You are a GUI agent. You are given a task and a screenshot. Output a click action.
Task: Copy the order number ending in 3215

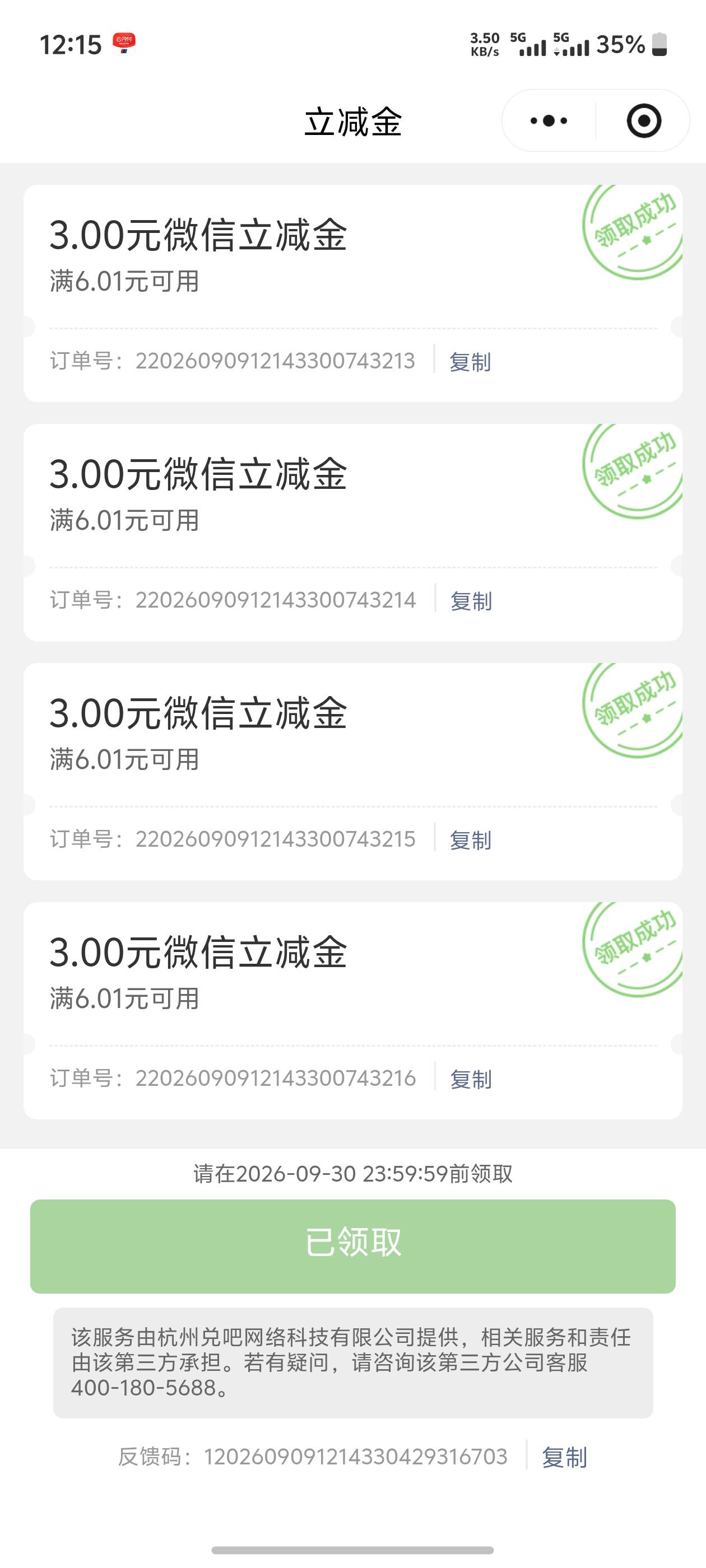click(x=470, y=840)
